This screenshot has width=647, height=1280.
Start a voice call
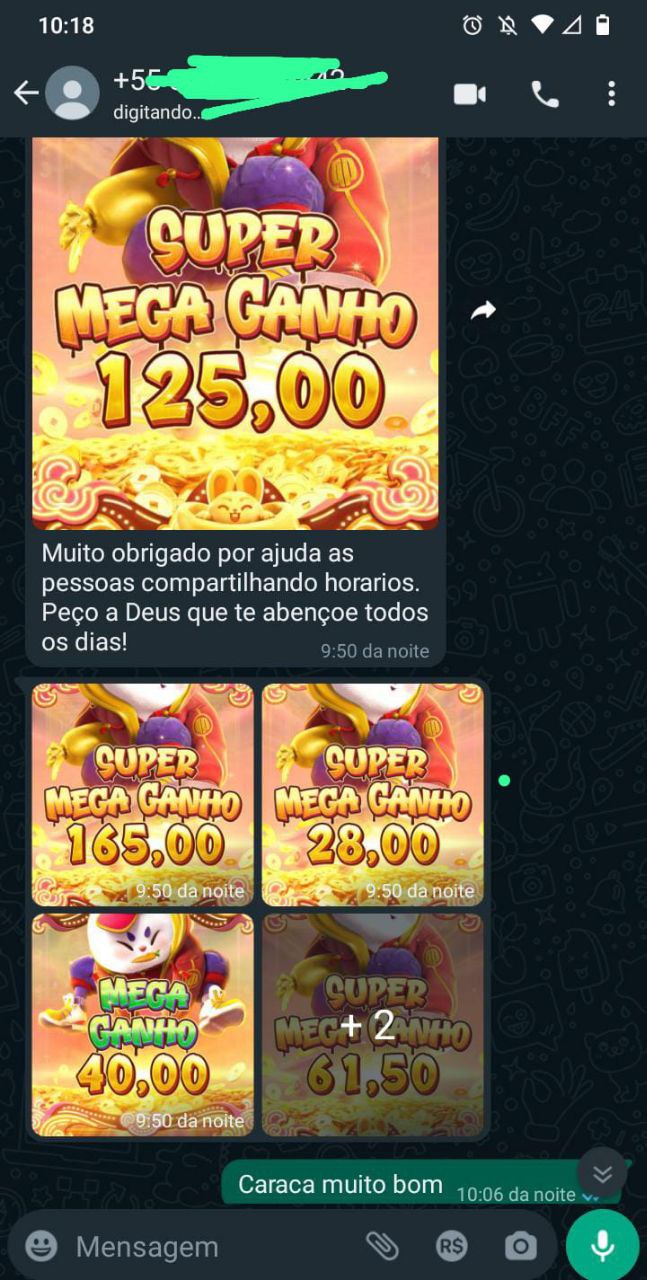pyautogui.click(x=545, y=94)
